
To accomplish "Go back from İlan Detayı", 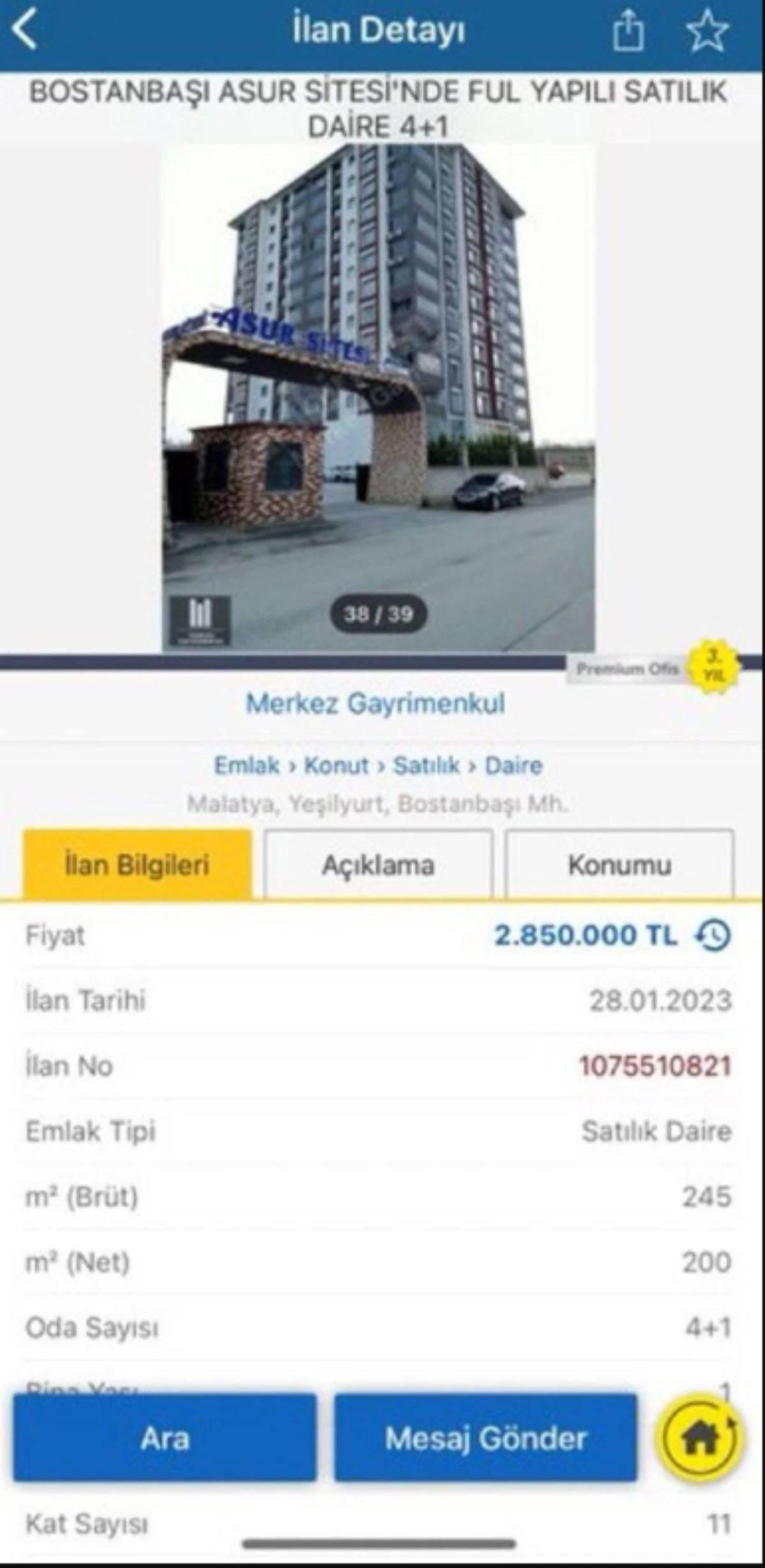I will [x=25, y=31].
